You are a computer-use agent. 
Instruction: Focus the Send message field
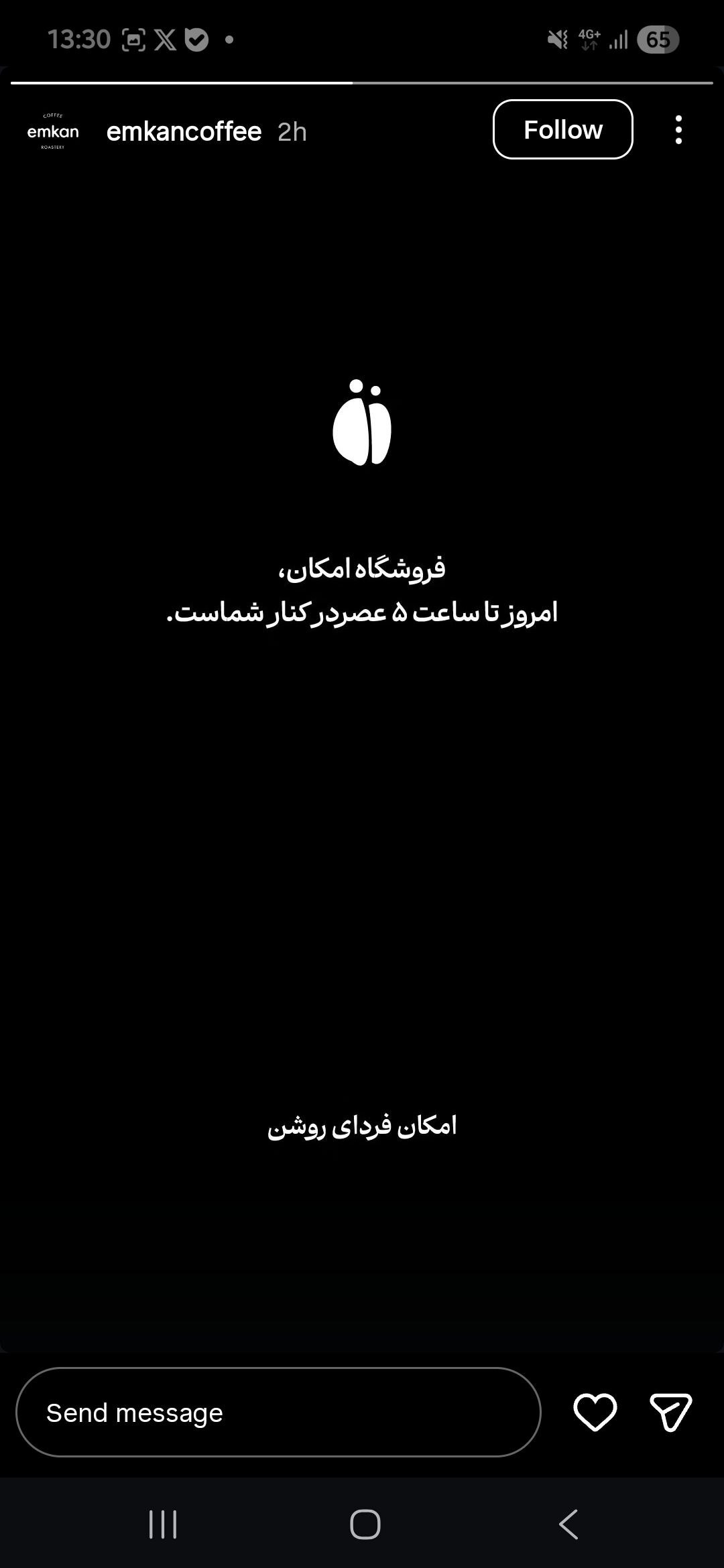(x=278, y=1413)
